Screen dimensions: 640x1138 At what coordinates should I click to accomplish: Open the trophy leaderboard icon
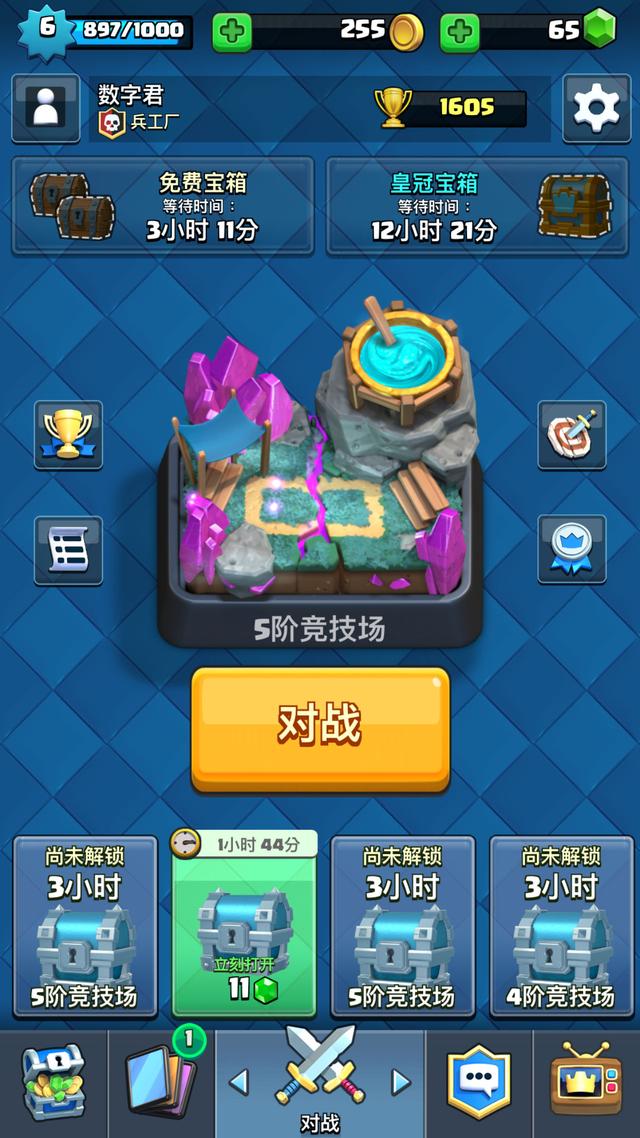click(x=68, y=435)
